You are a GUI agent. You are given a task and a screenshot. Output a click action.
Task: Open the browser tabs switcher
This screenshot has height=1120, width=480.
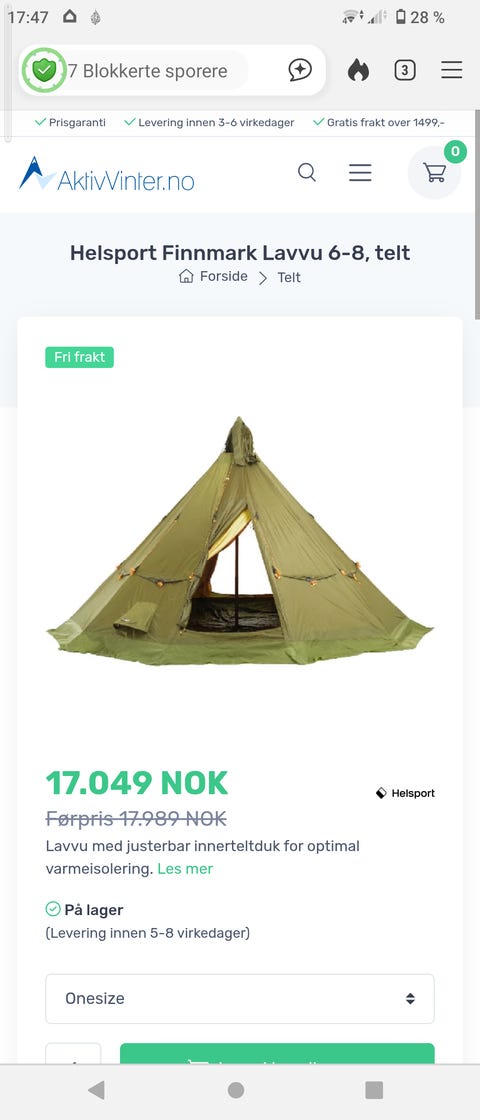pos(405,70)
